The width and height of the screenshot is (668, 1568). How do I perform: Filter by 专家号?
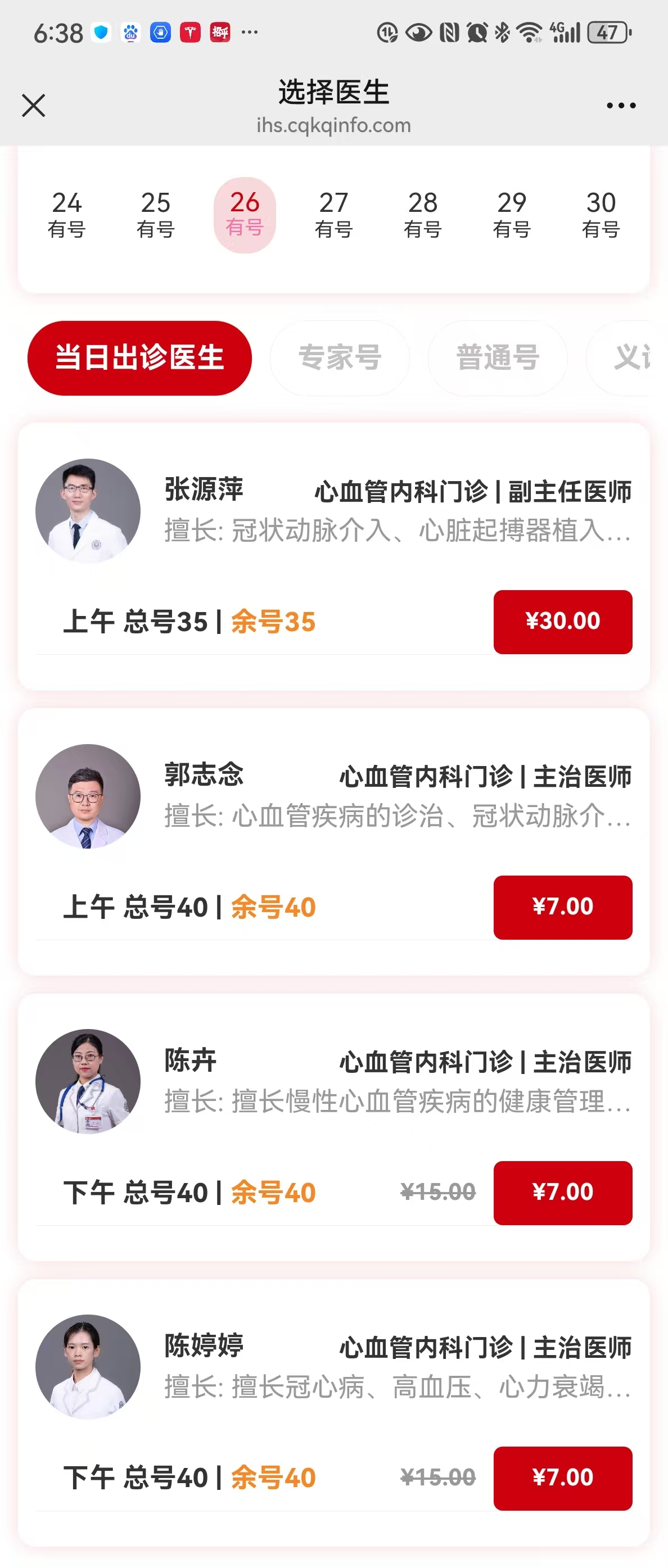pyautogui.click(x=339, y=358)
